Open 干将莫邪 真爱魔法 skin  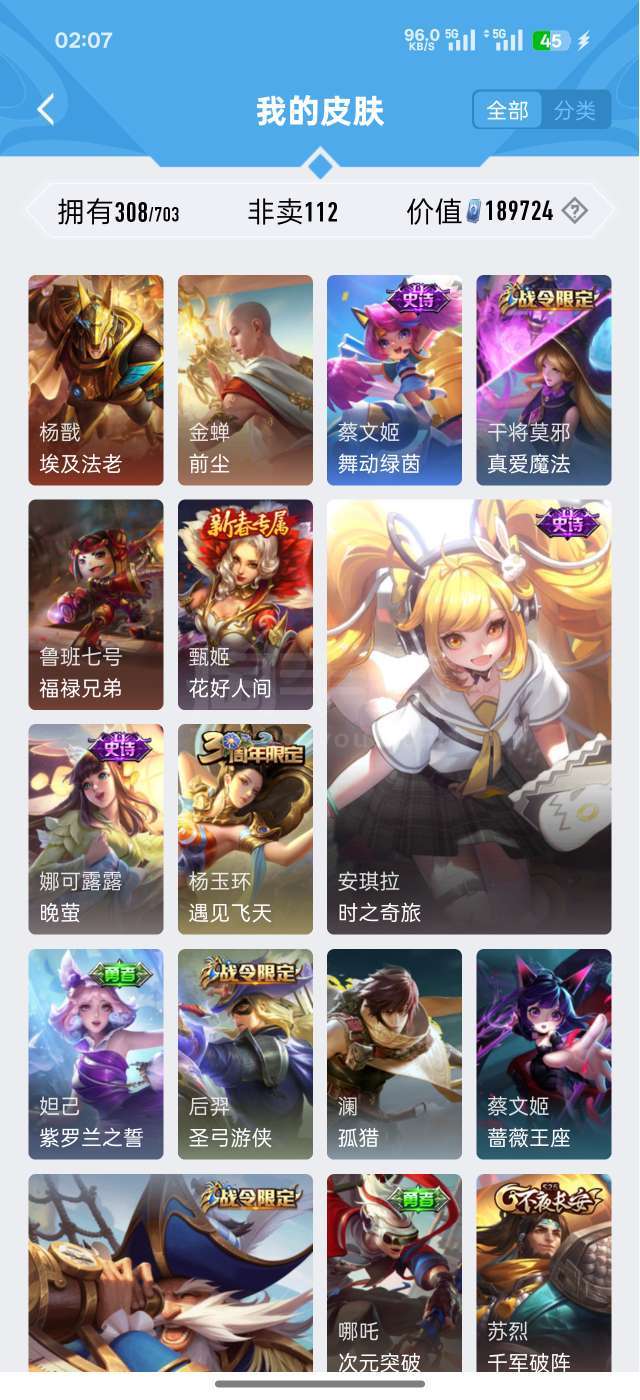(544, 380)
